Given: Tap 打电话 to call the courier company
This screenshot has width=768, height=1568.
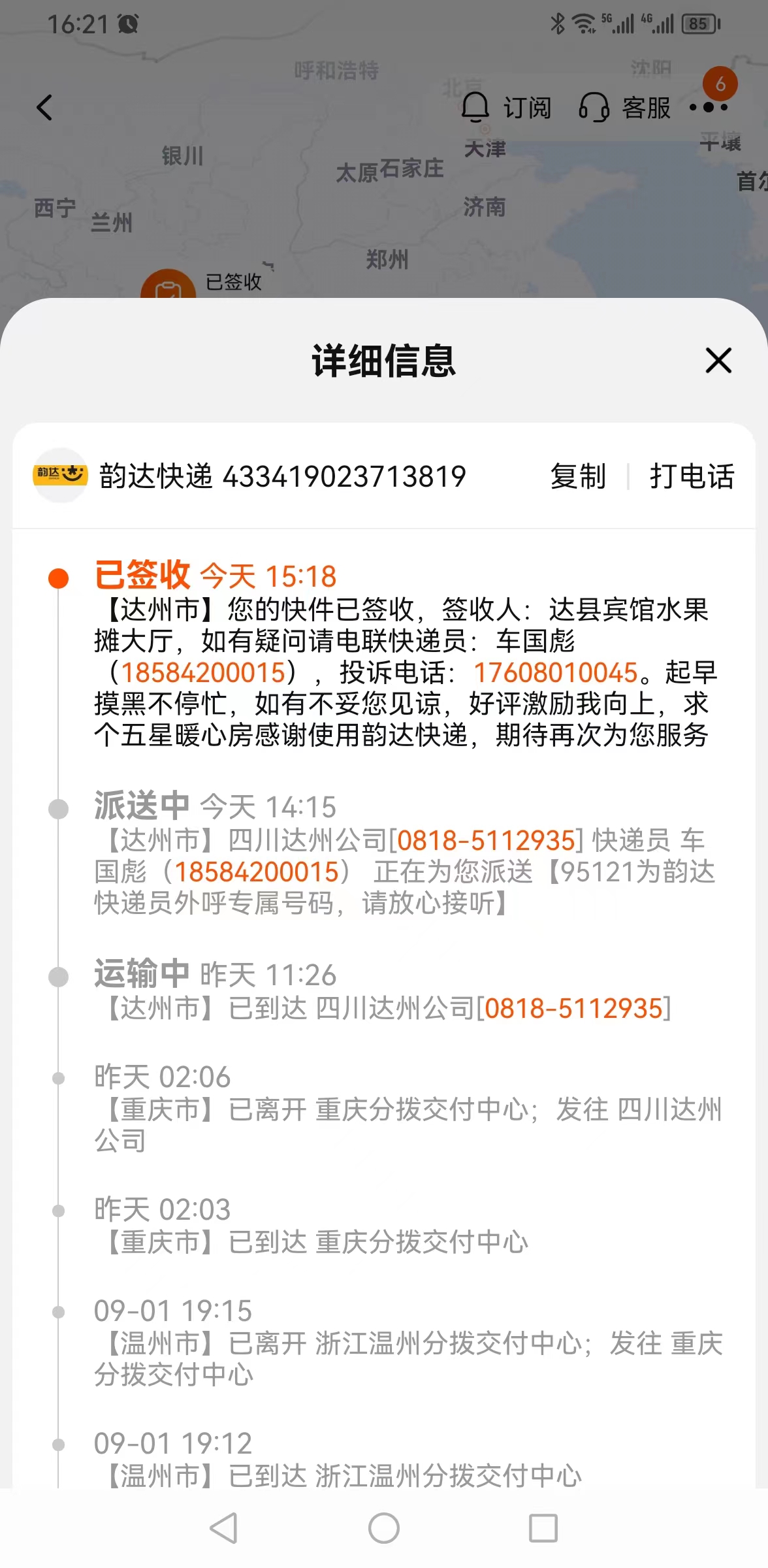Looking at the screenshot, I should (692, 476).
